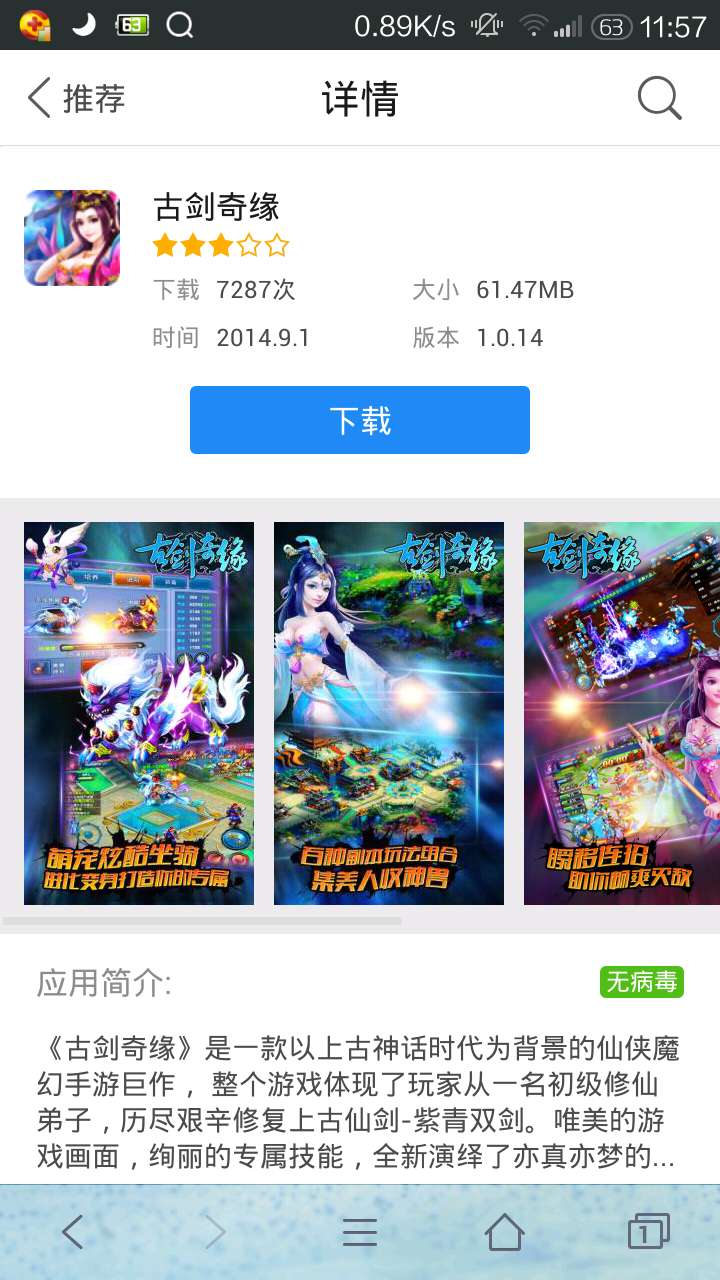
Task: Open the search magnifier icon
Action: click(659, 98)
